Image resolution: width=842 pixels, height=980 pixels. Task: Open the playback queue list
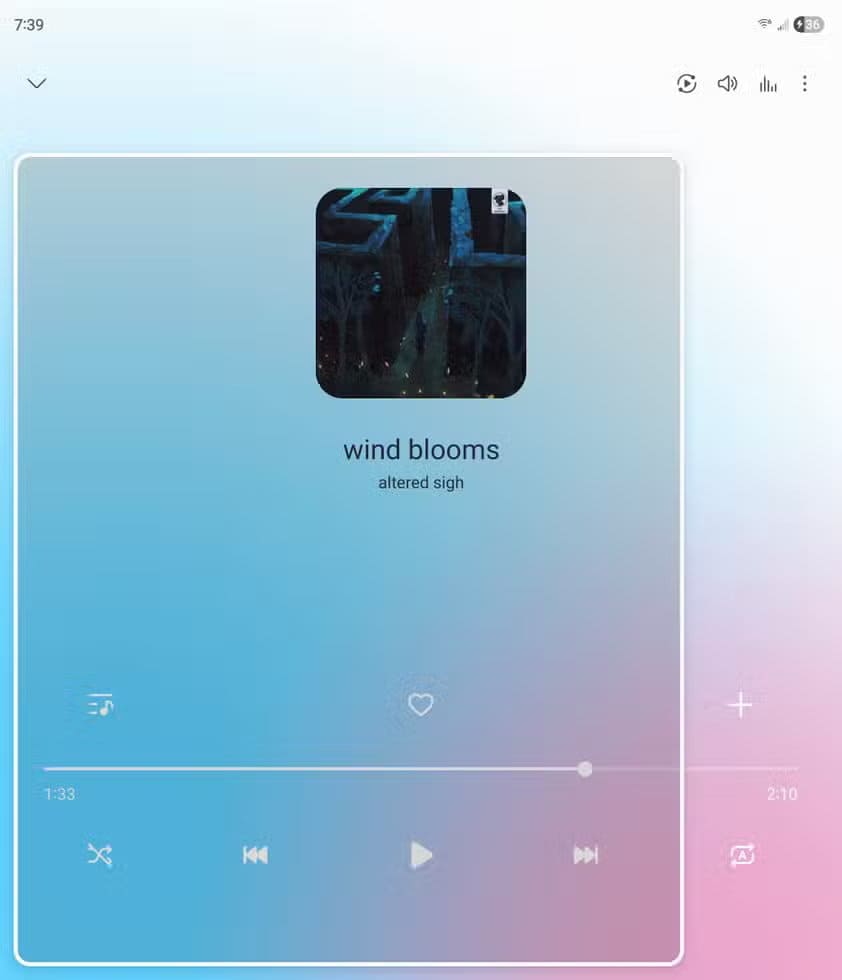click(x=99, y=705)
